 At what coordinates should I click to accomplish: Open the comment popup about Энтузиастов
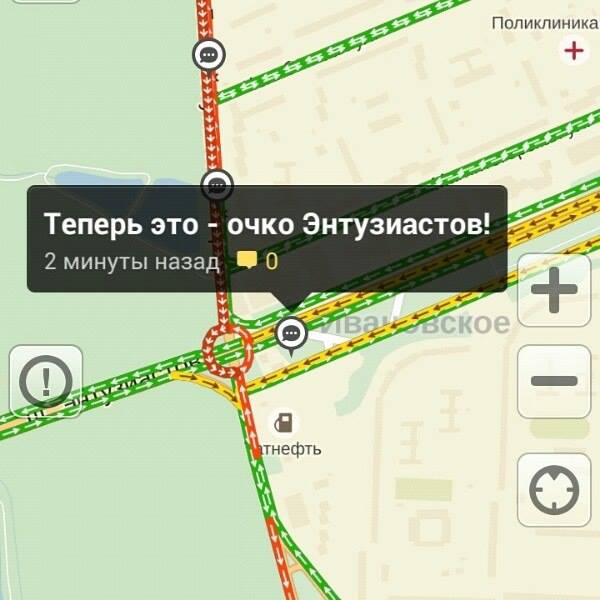pyautogui.click(x=267, y=238)
